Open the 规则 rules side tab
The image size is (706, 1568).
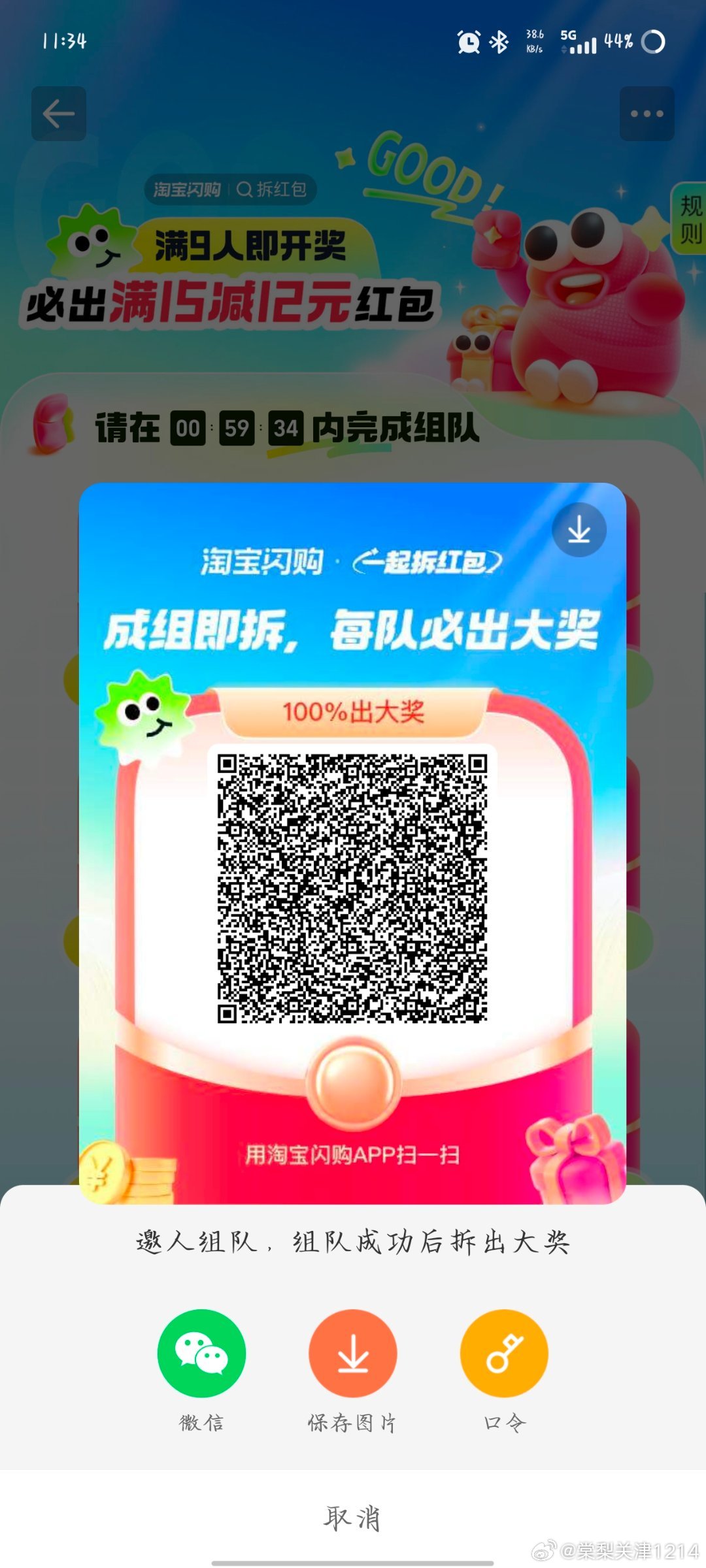(690, 219)
